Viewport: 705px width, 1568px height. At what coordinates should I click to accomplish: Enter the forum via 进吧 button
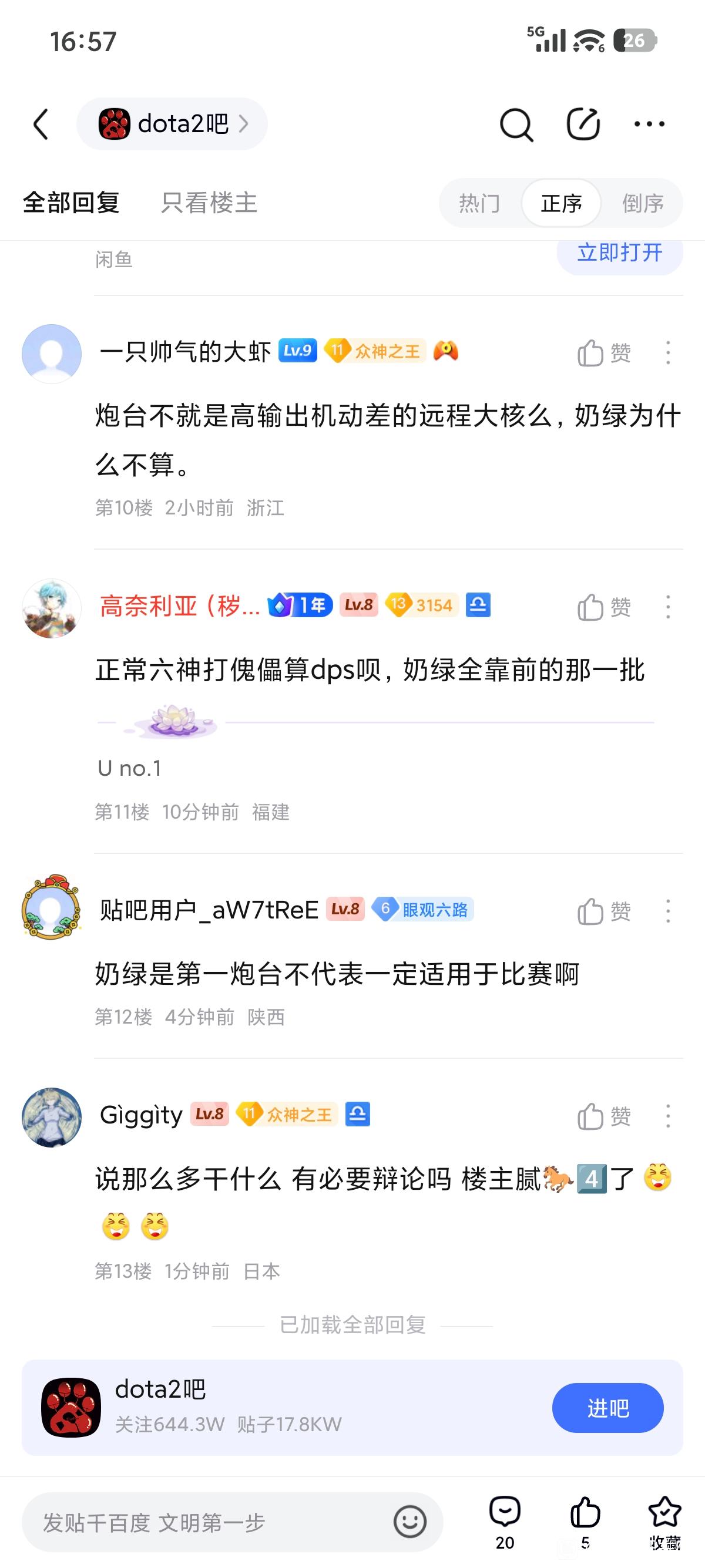[x=607, y=1408]
